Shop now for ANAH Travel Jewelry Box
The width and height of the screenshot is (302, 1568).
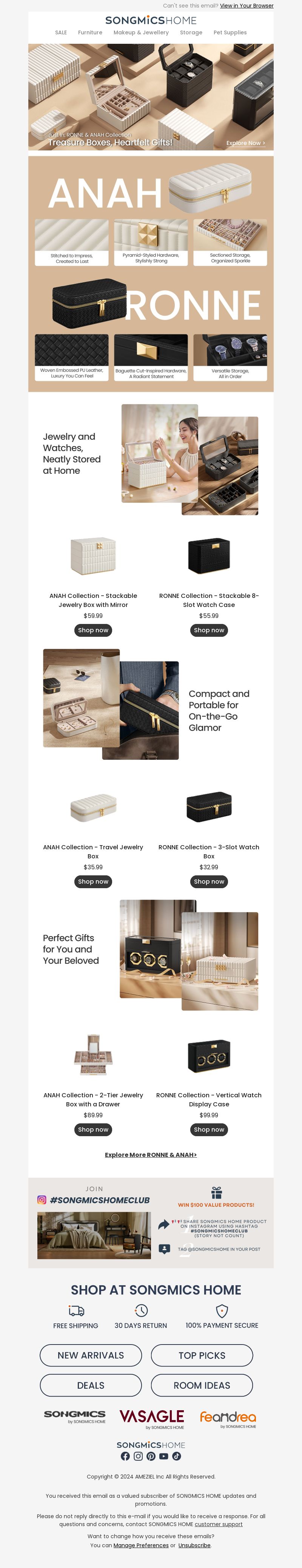[x=93, y=881]
